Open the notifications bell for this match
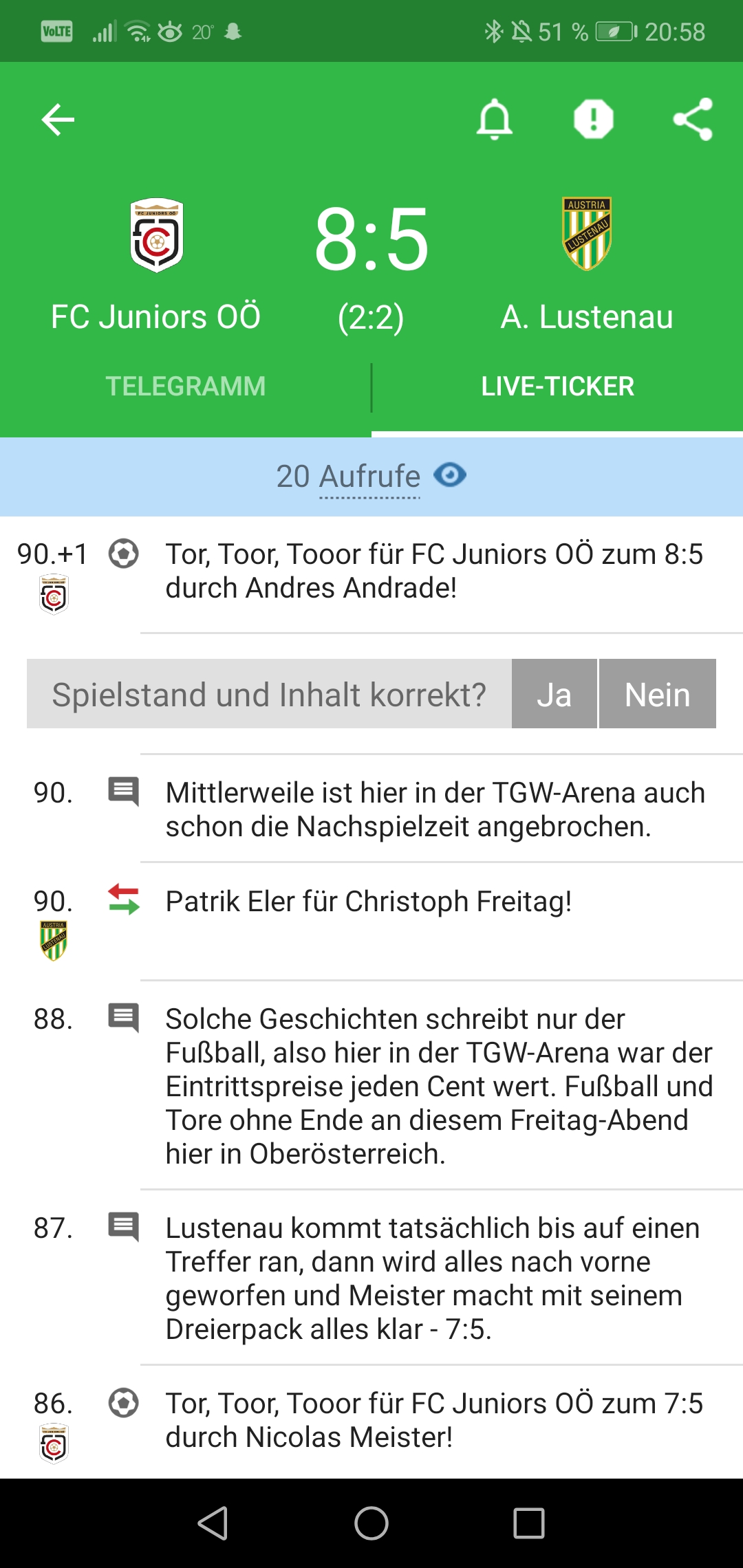743x1568 pixels. (x=495, y=120)
